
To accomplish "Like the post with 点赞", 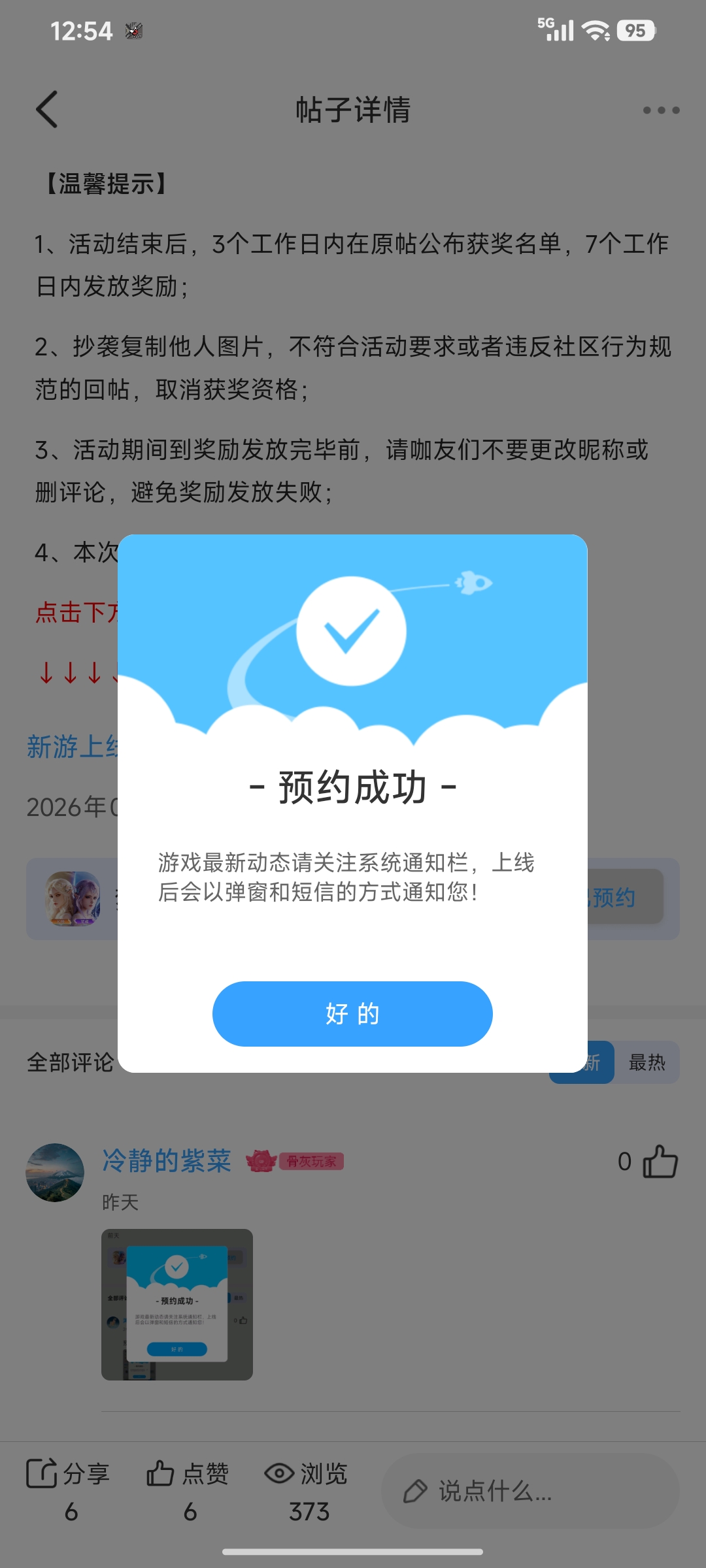I will [x=188, y=1486].
